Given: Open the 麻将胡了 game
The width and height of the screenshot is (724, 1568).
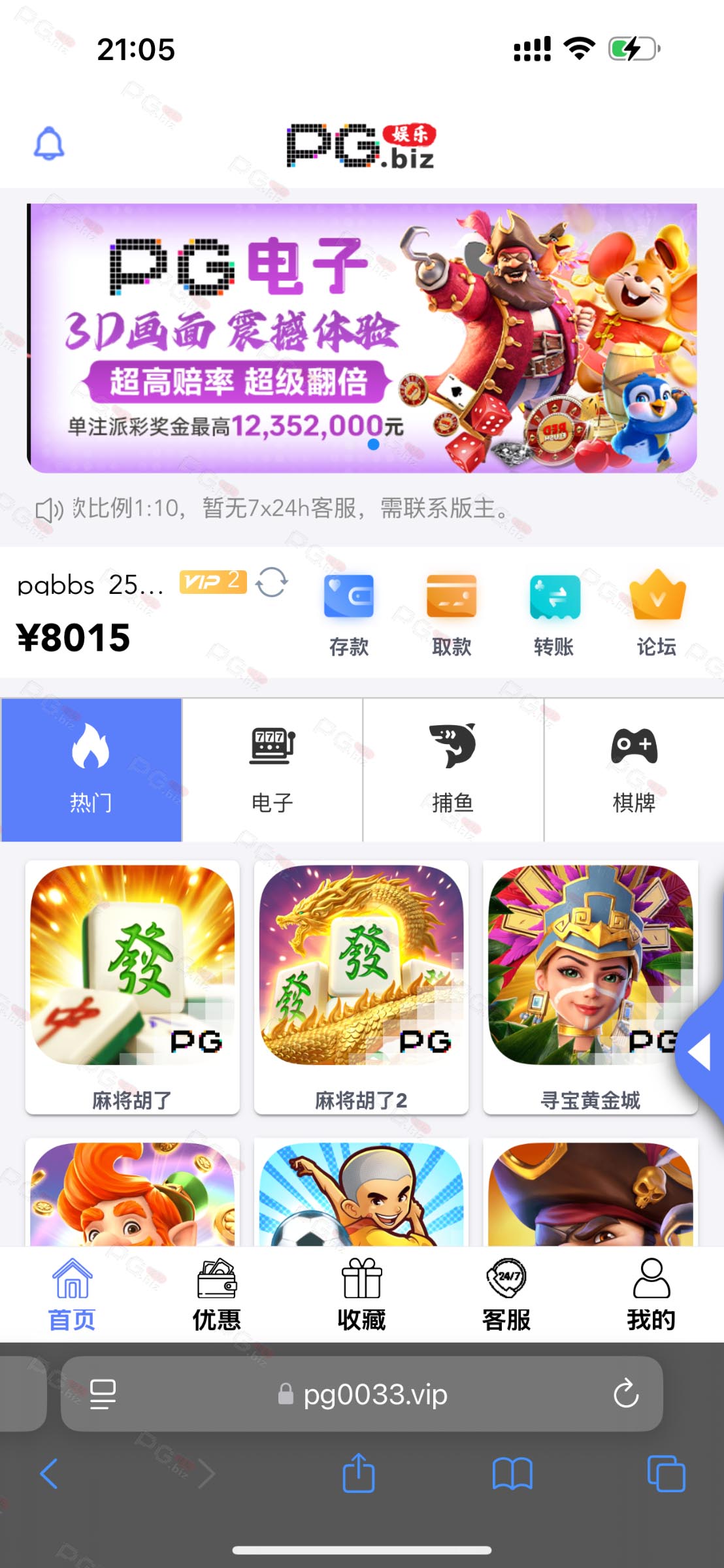Looking at the screenshot, I should click(133, 987).
